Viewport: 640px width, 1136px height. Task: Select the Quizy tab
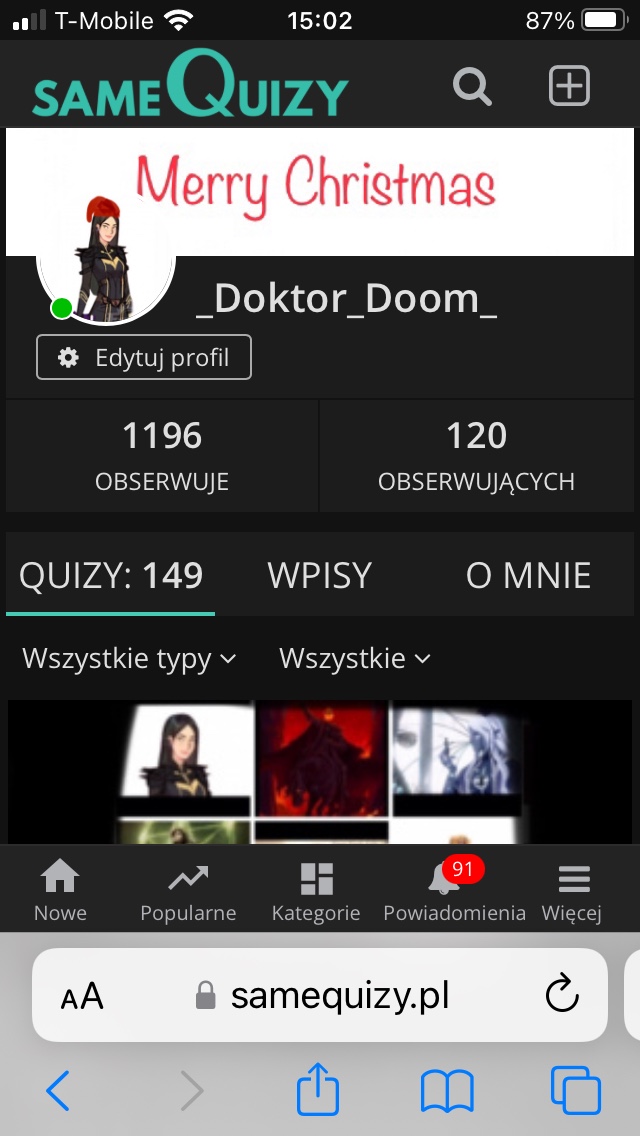[111, 576]
